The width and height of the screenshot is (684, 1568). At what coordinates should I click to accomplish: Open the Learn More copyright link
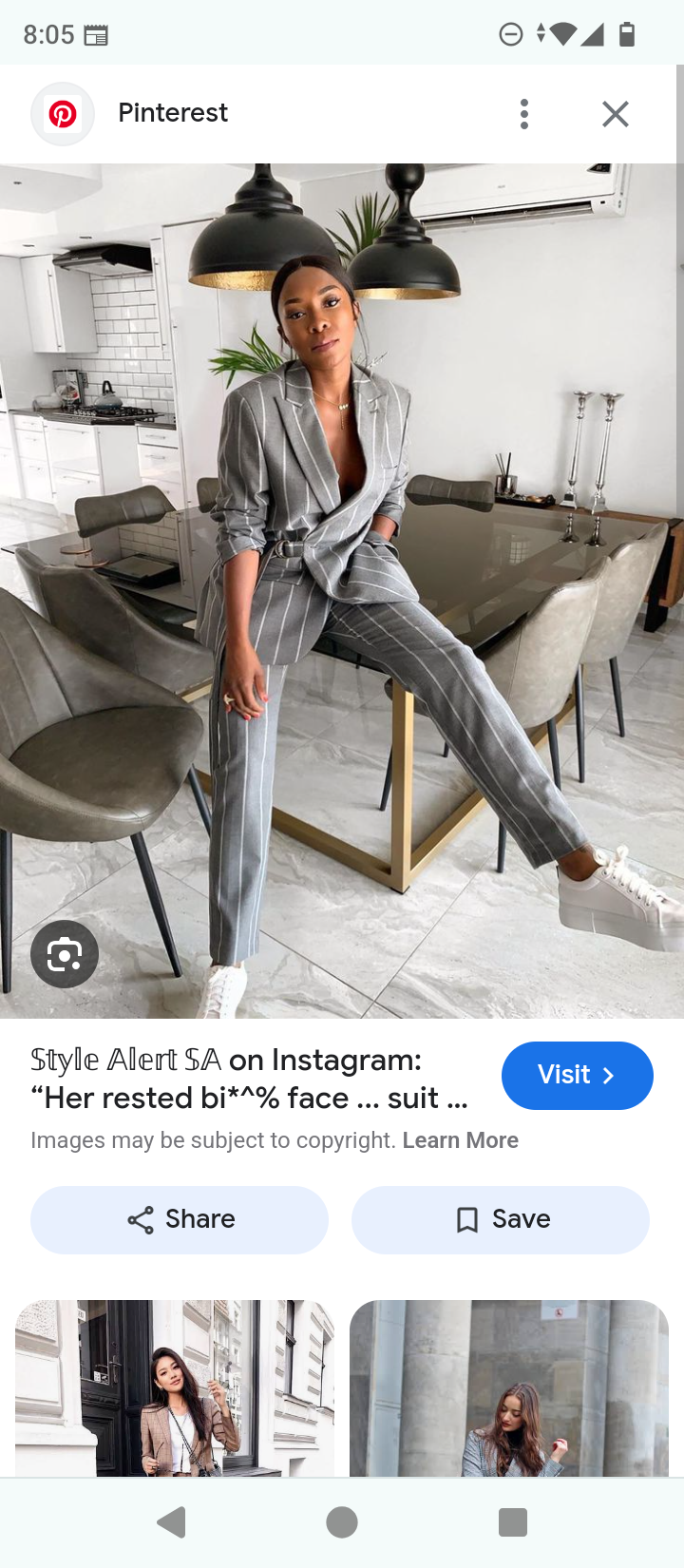point(460,1140)
